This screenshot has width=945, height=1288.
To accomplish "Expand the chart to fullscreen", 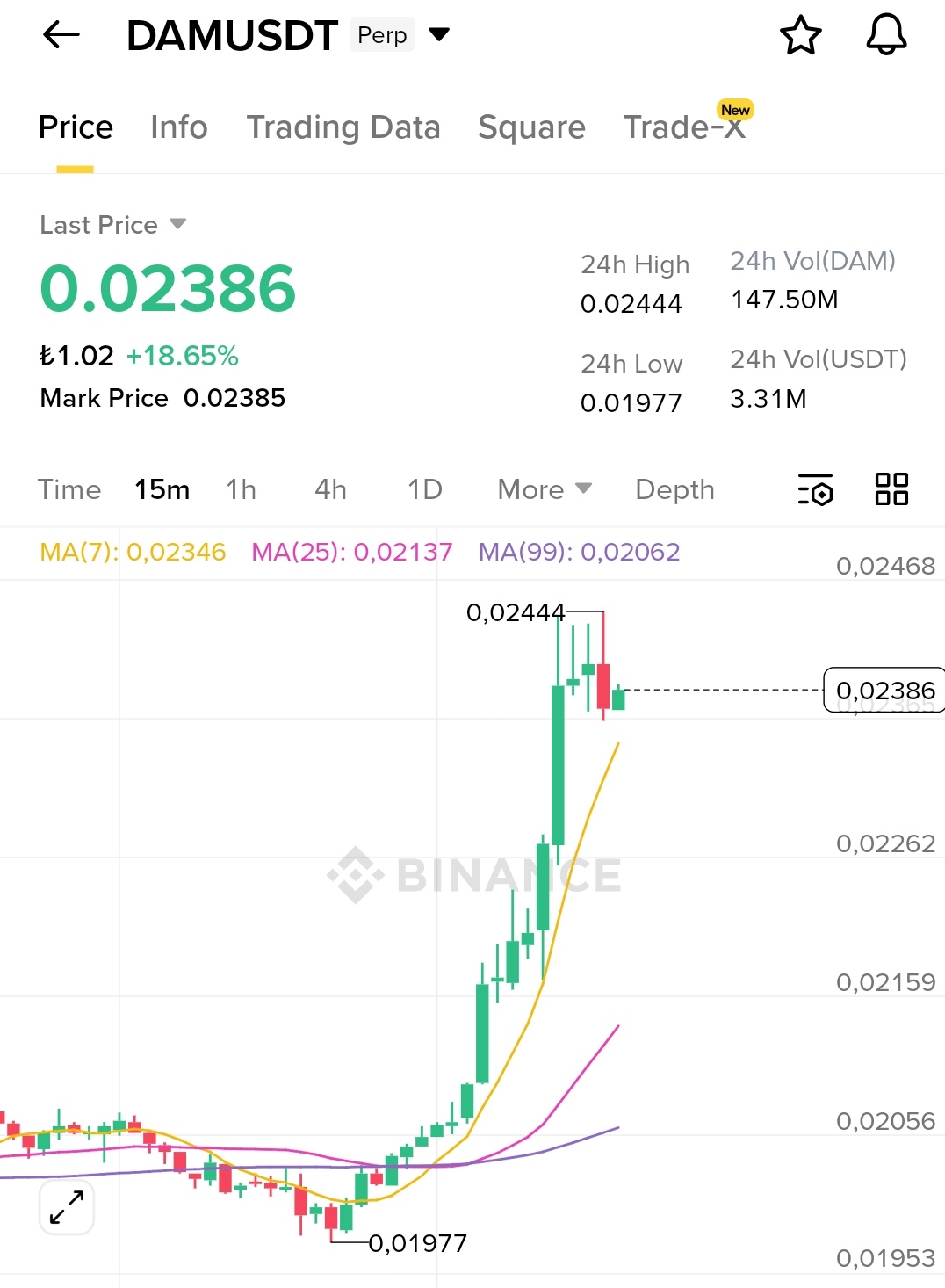I will point(67,1207).
